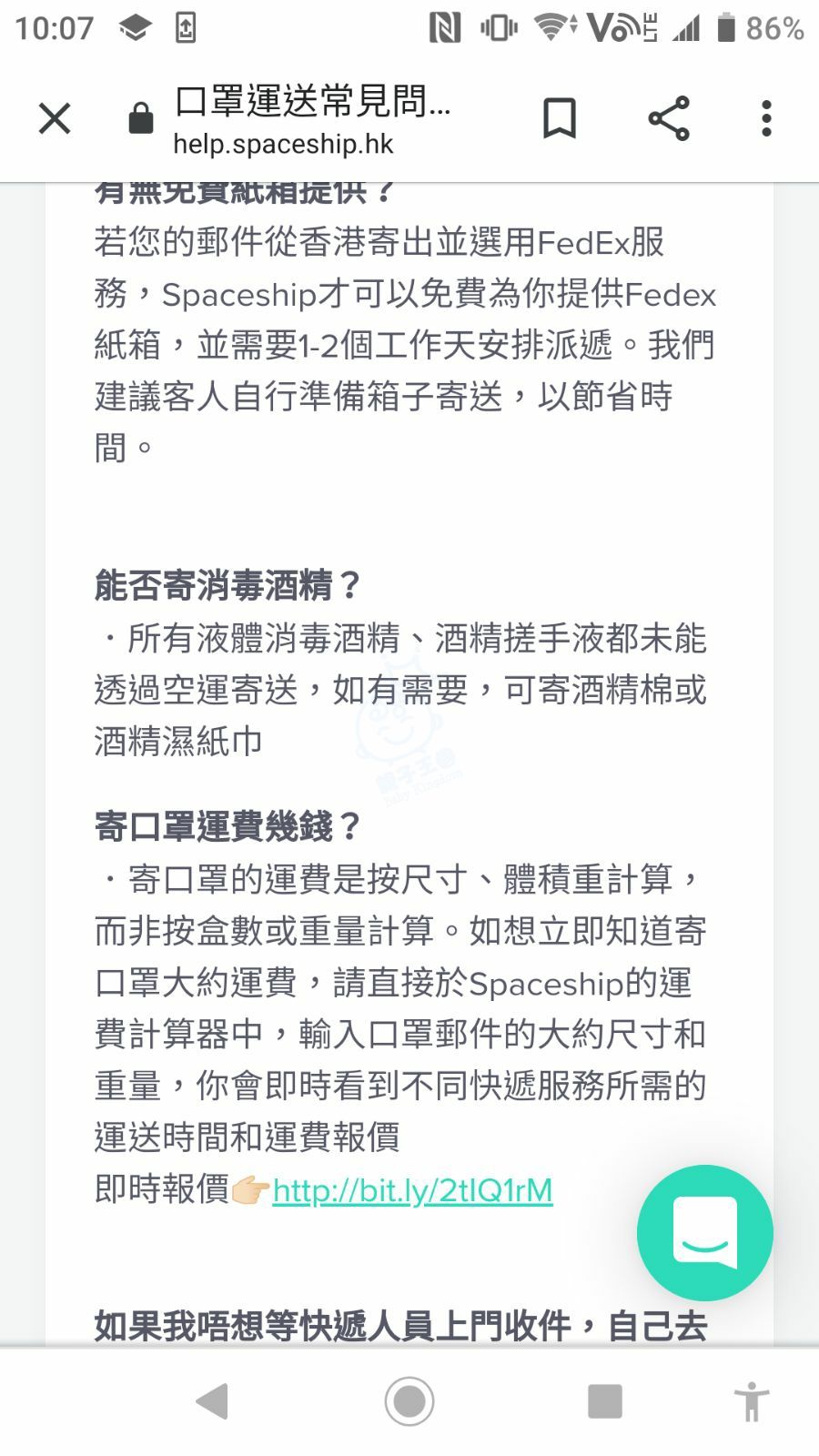Open the browser overflow menu

click(766, 118)
